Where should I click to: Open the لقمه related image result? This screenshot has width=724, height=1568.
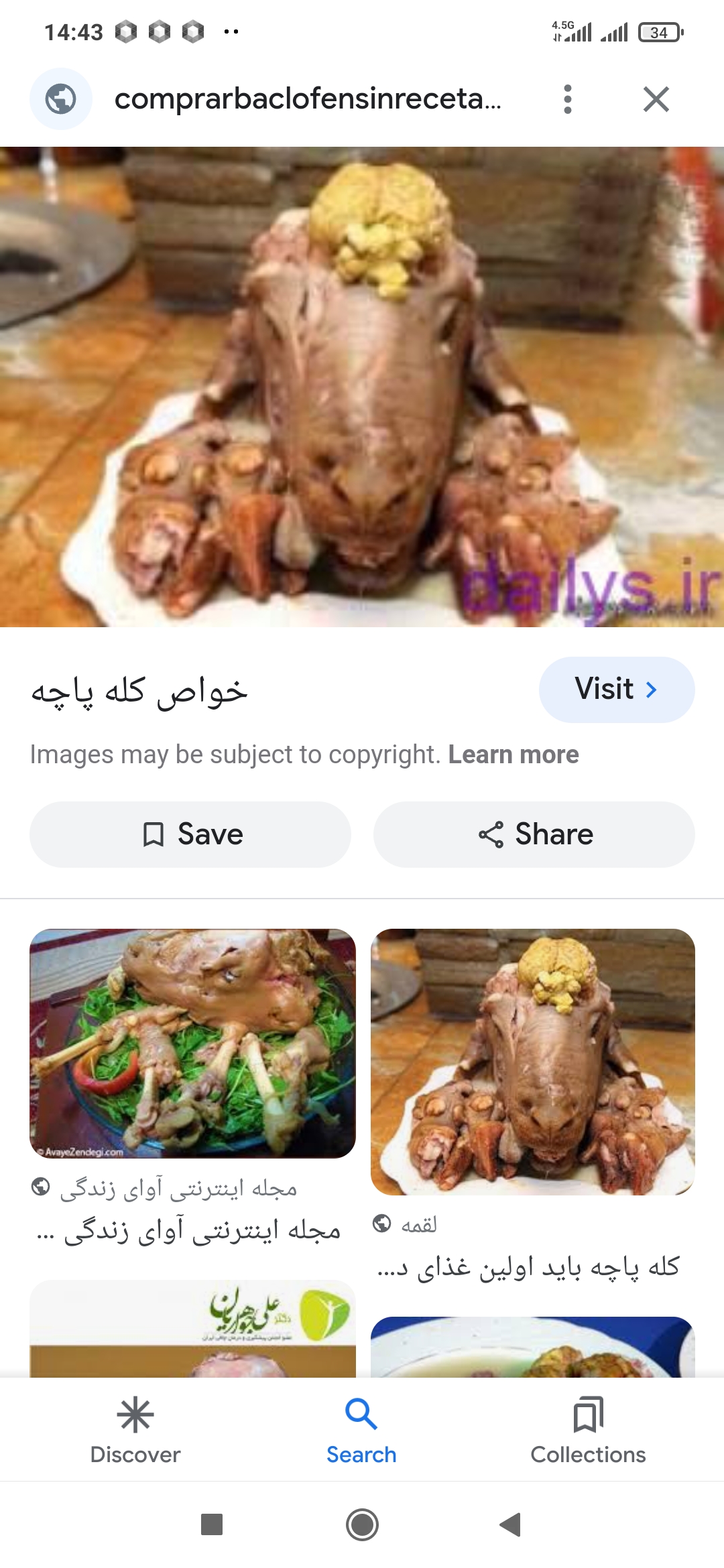532,1062
